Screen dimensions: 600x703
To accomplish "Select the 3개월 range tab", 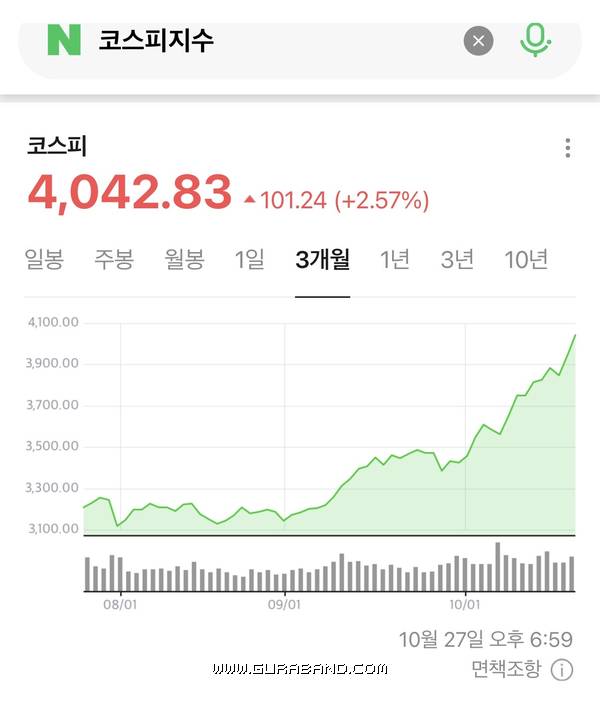I will (322, 260).
